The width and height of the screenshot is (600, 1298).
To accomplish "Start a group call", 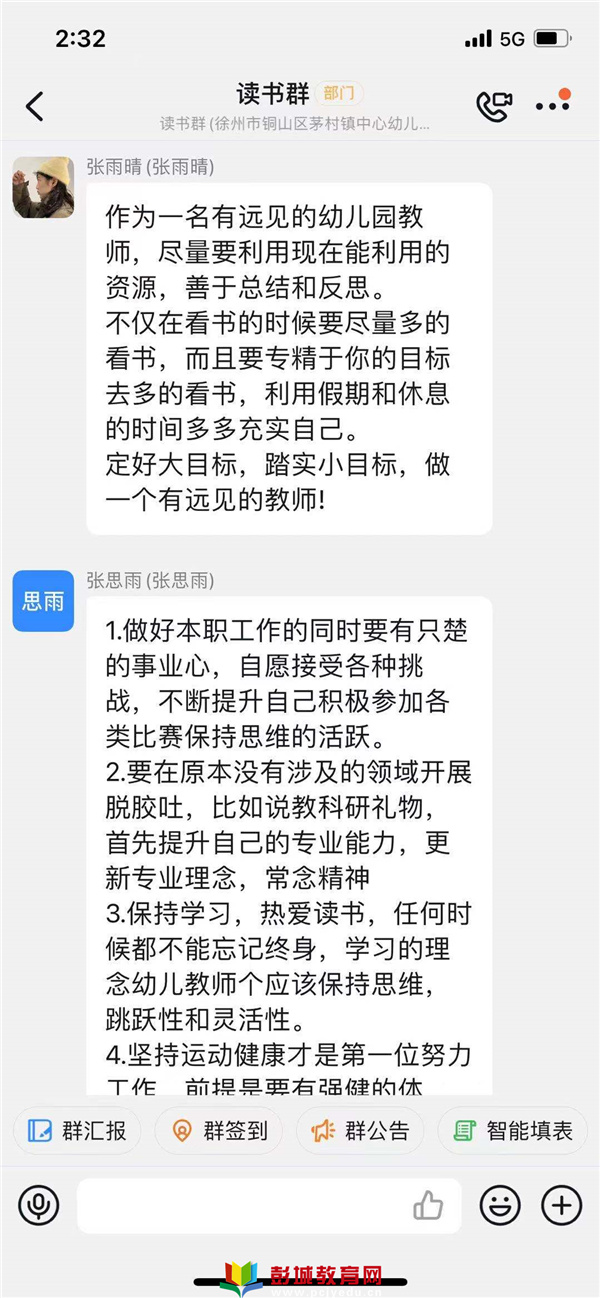I will (494, 106).
